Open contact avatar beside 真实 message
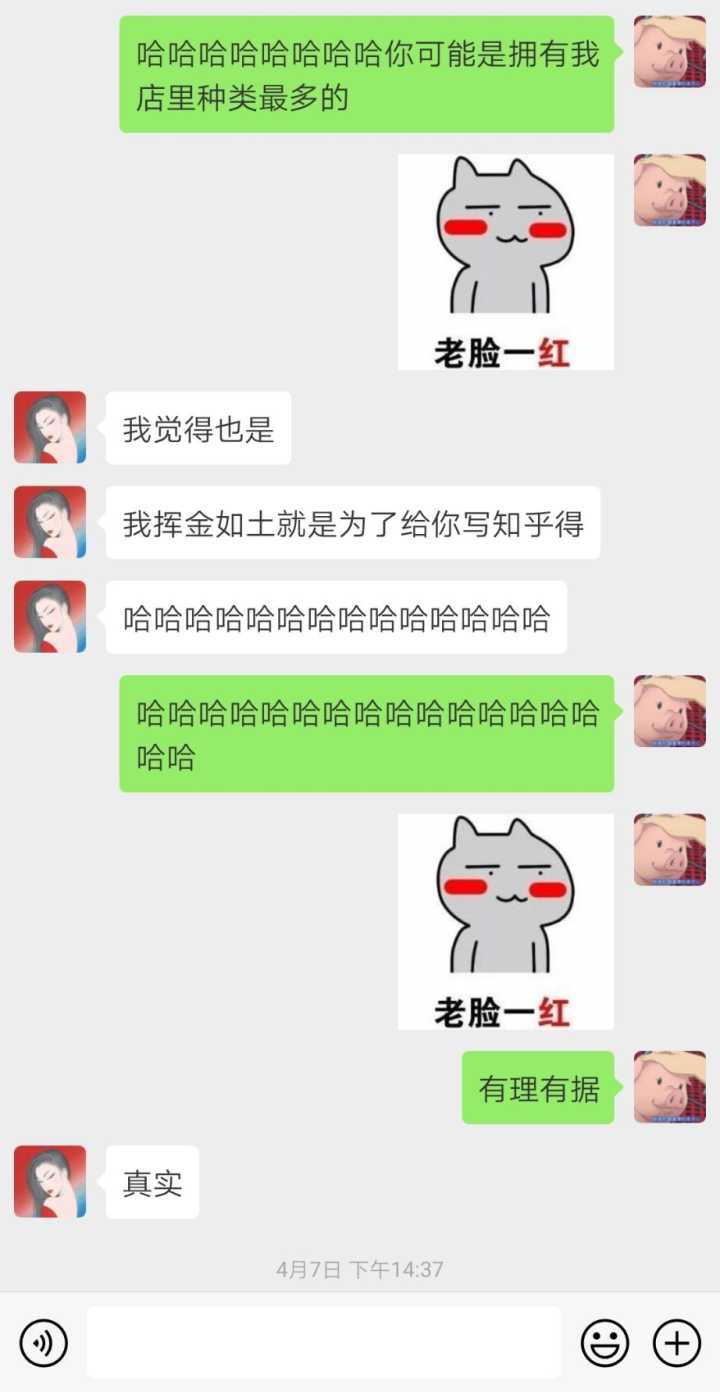The image size is (720, 1392). (50, 1181)
